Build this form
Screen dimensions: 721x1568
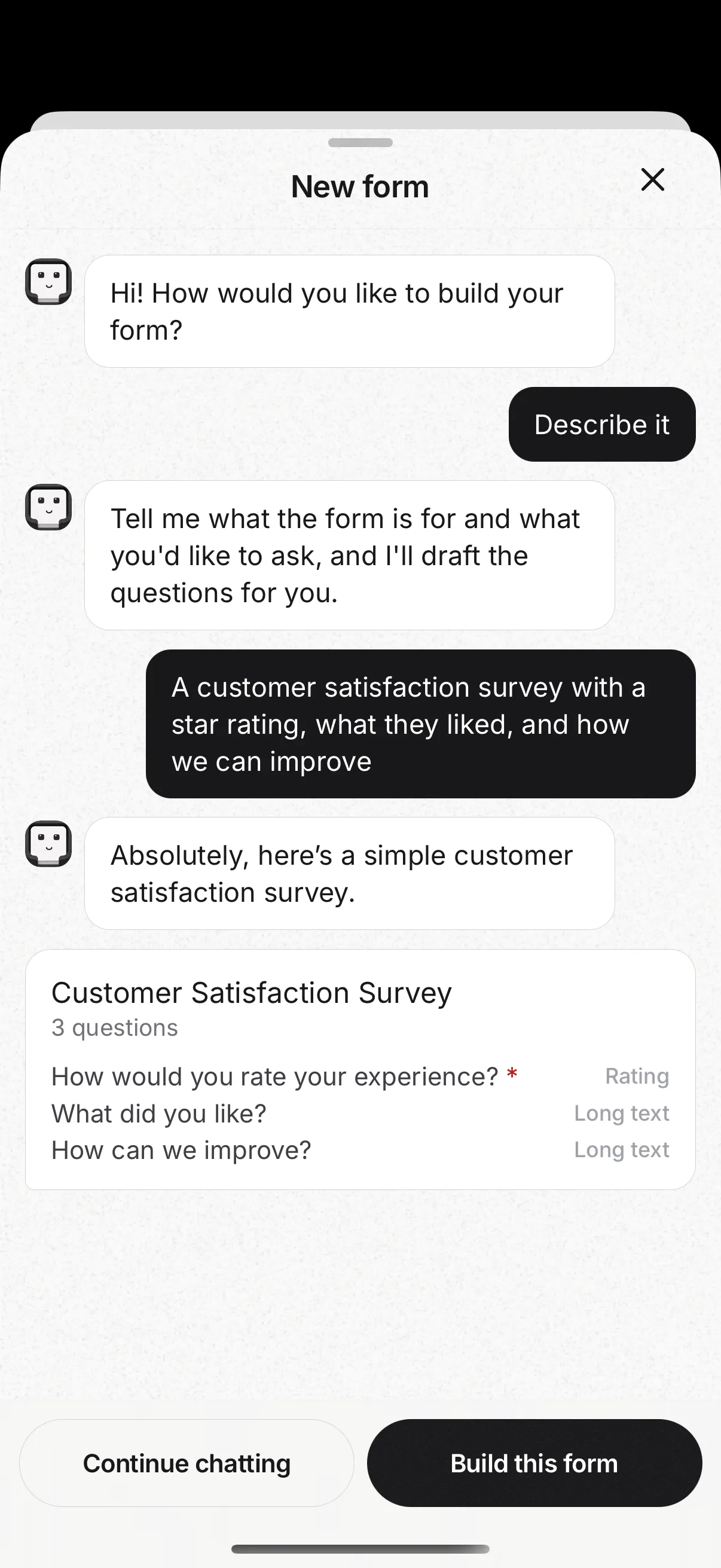coord(534,1463)
